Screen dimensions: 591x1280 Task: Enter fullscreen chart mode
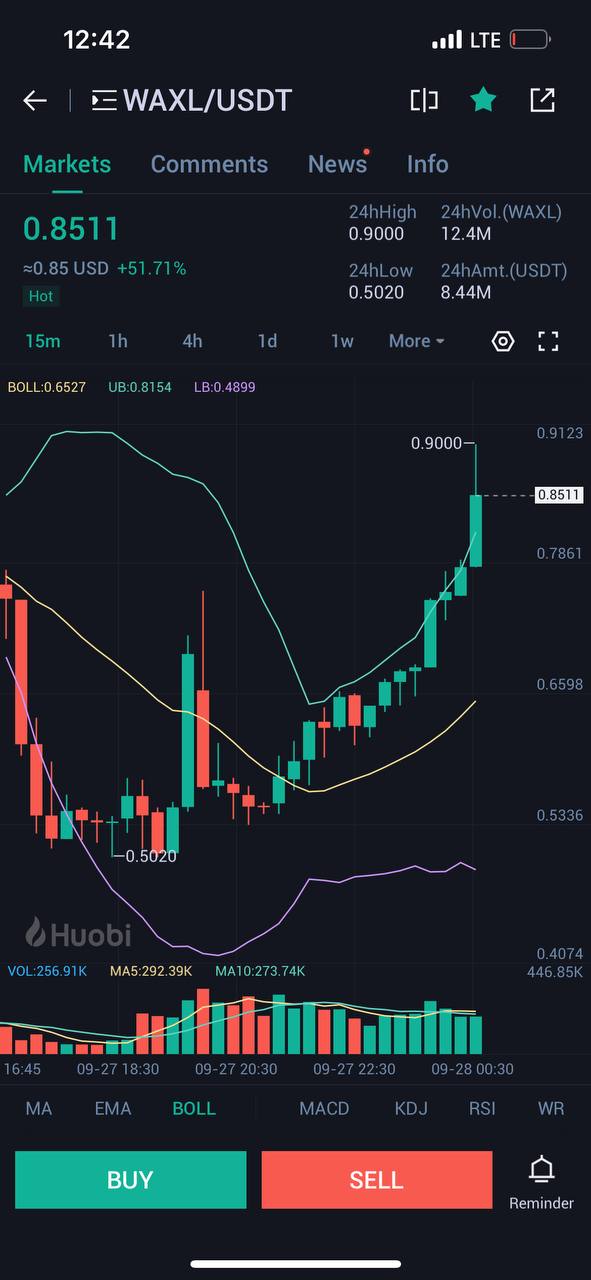tap(548, 341)
